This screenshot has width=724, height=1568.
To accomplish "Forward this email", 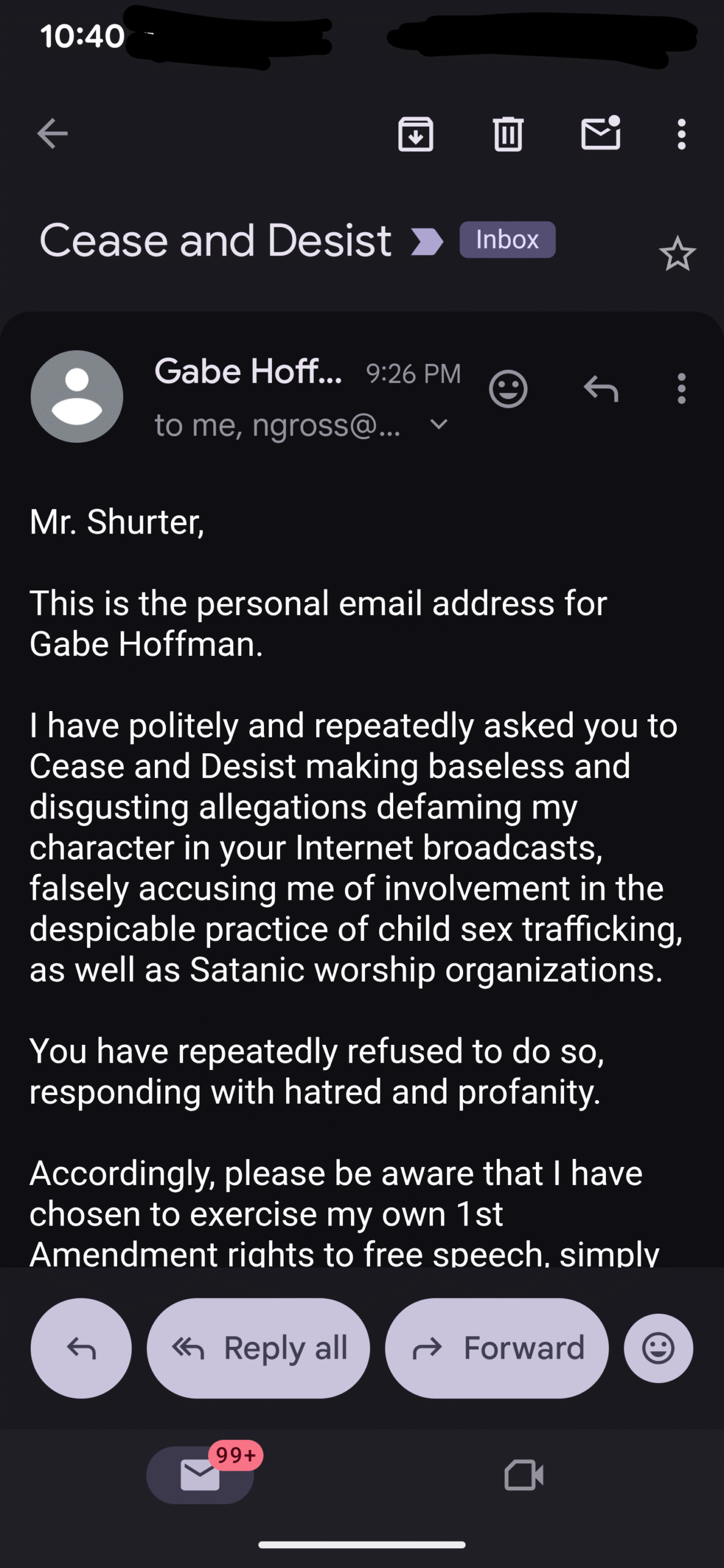I will (x=497, y=1347).
